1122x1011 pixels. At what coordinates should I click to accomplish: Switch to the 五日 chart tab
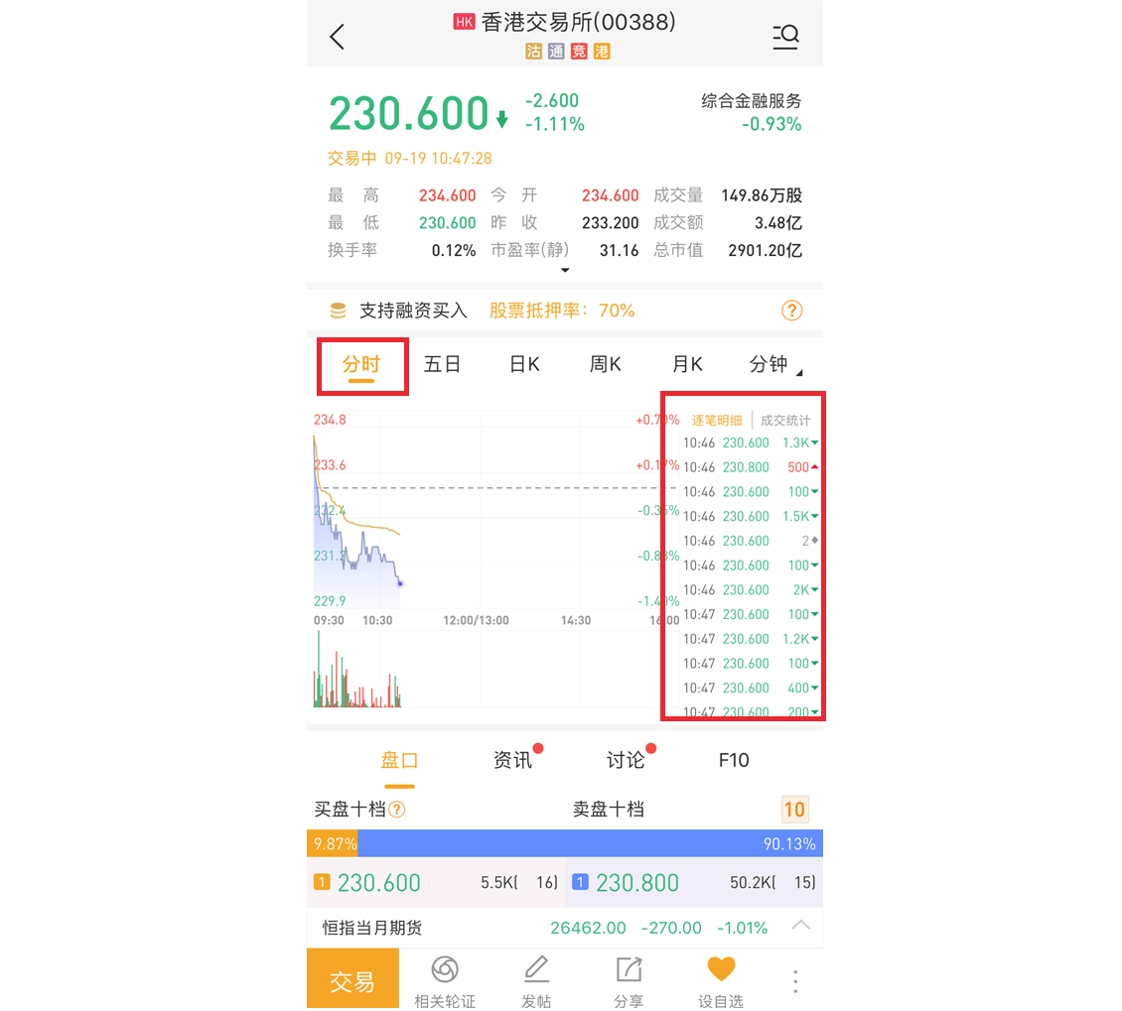(x=442, y=365)
